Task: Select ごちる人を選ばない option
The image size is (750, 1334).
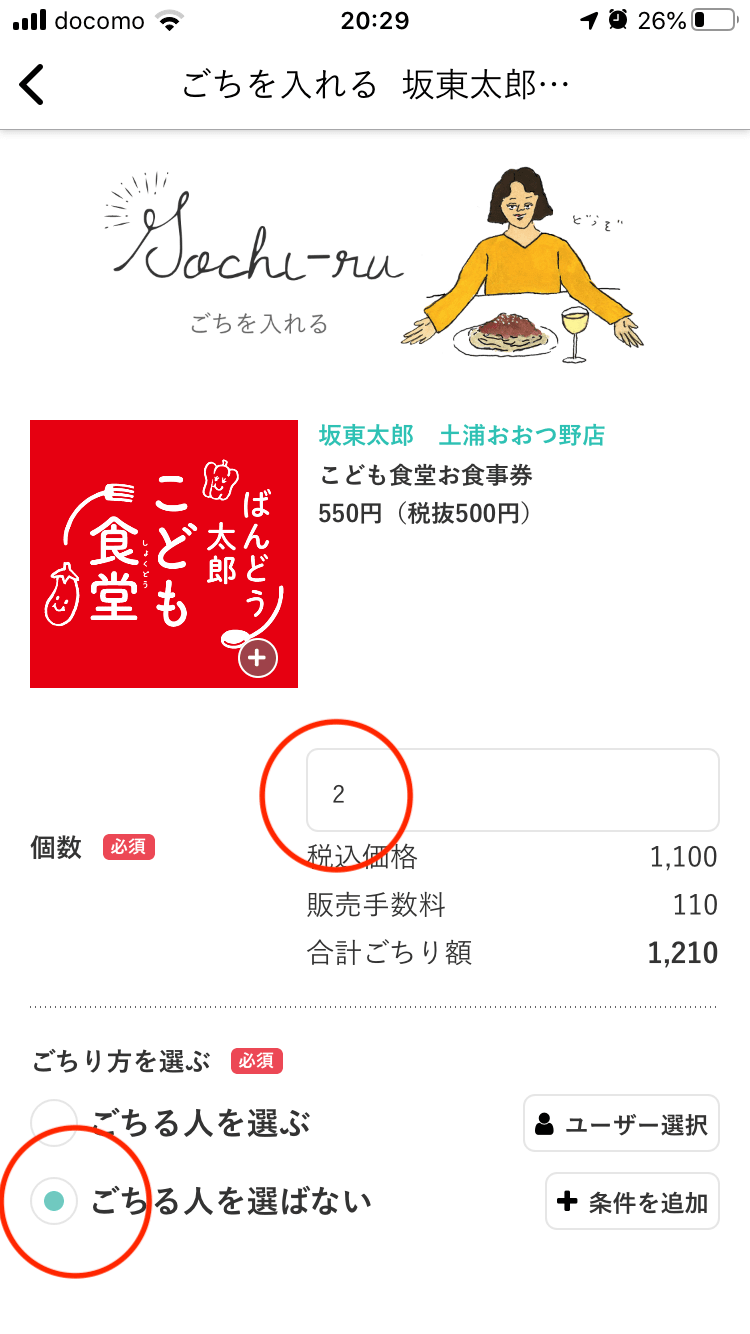Action: coord(55,1201)
